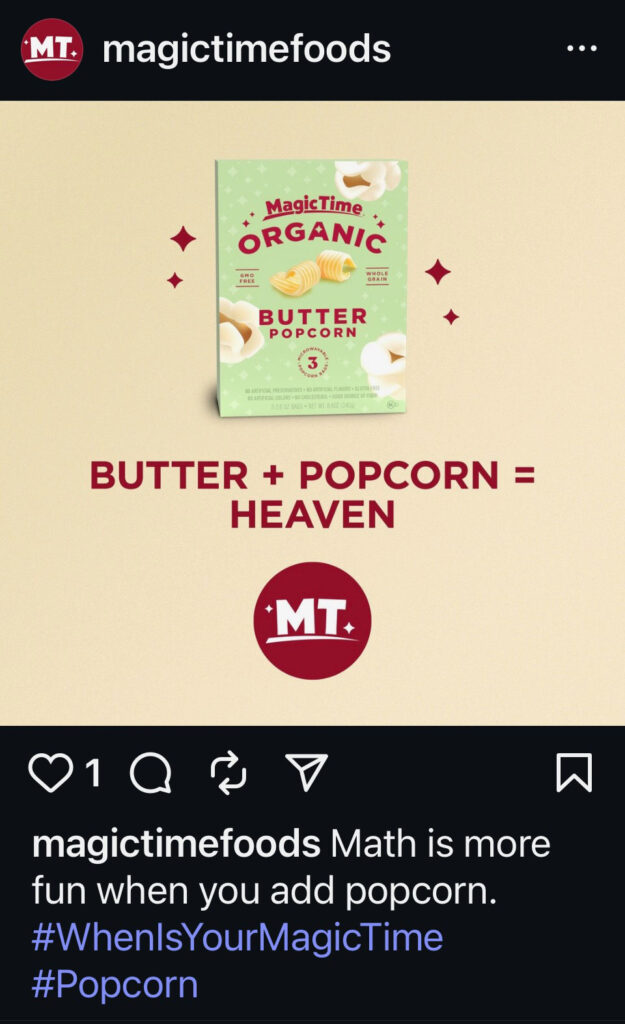
Task: Open the #Popcorn hashtag
Action: (x=115, y=985)
